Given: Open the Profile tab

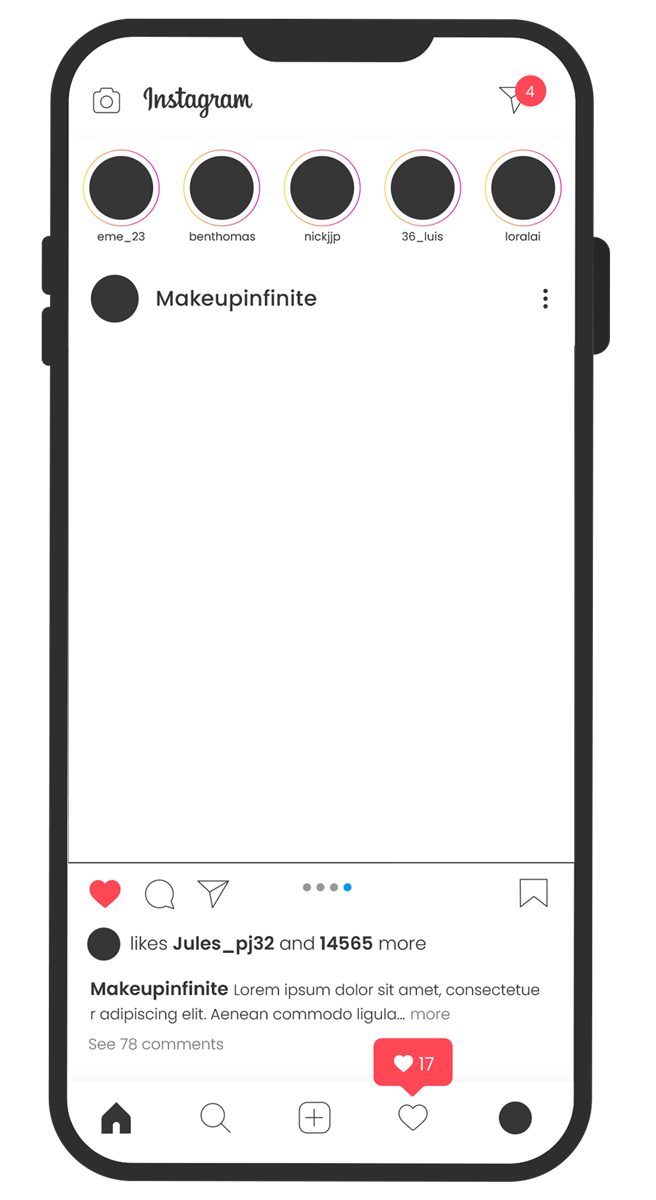Looking at the screenshot, I should tap(515, 1117).
